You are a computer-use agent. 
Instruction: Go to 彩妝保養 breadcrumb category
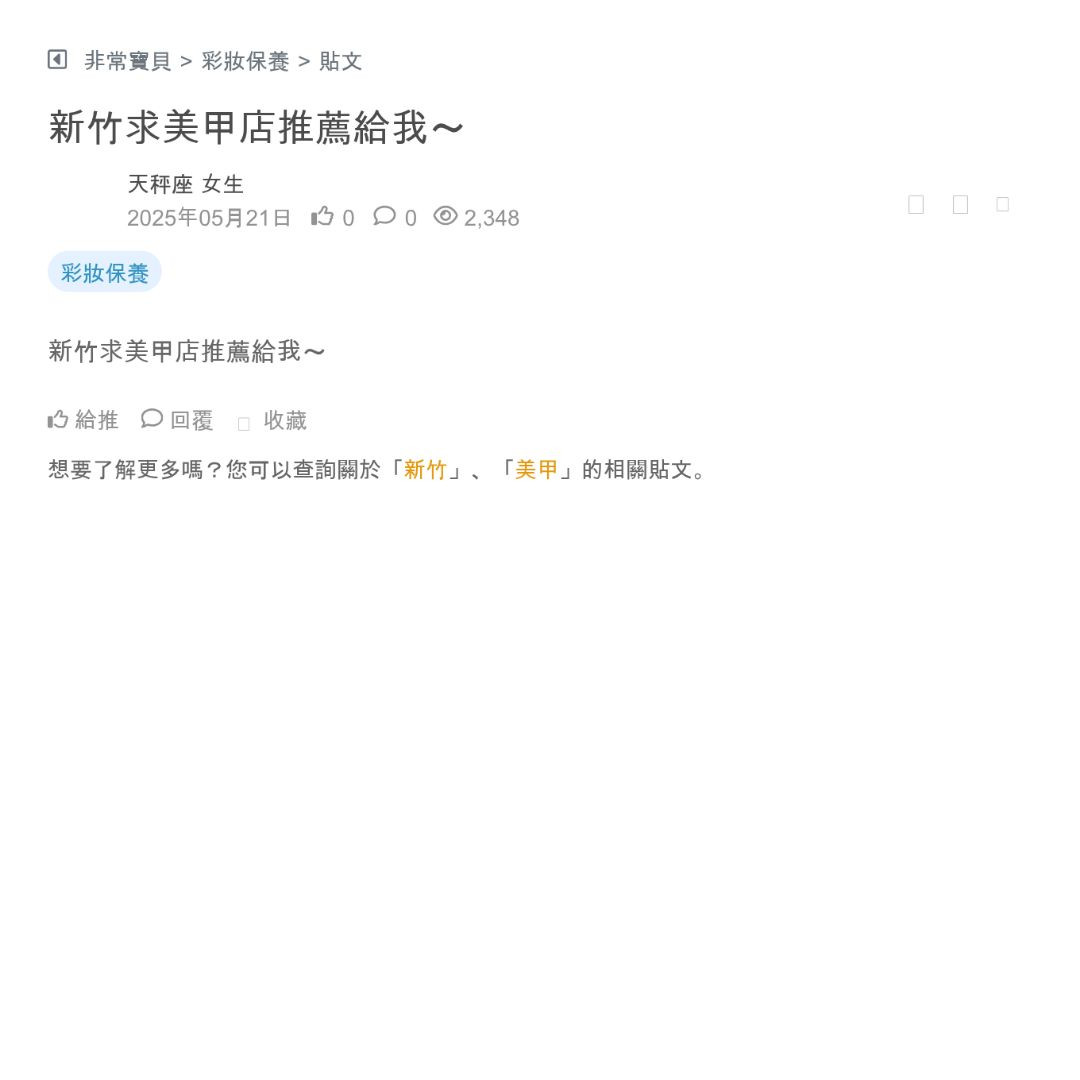tap(245, 61)
